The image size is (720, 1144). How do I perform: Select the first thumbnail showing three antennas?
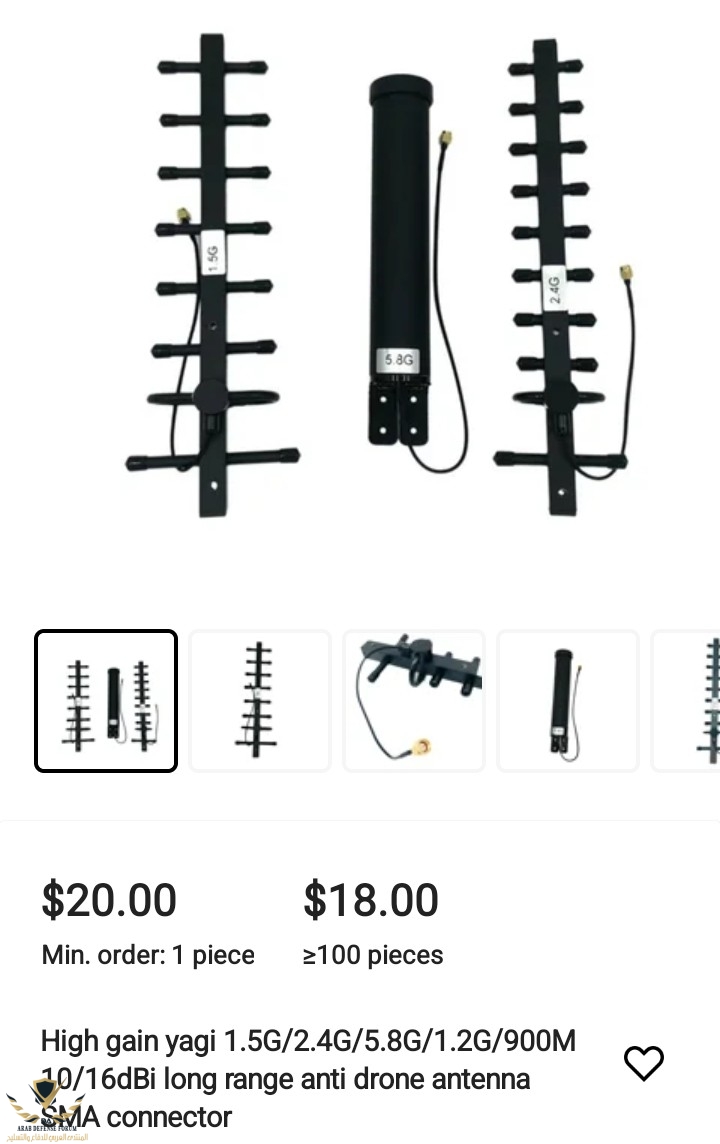(x=106, y=700)
